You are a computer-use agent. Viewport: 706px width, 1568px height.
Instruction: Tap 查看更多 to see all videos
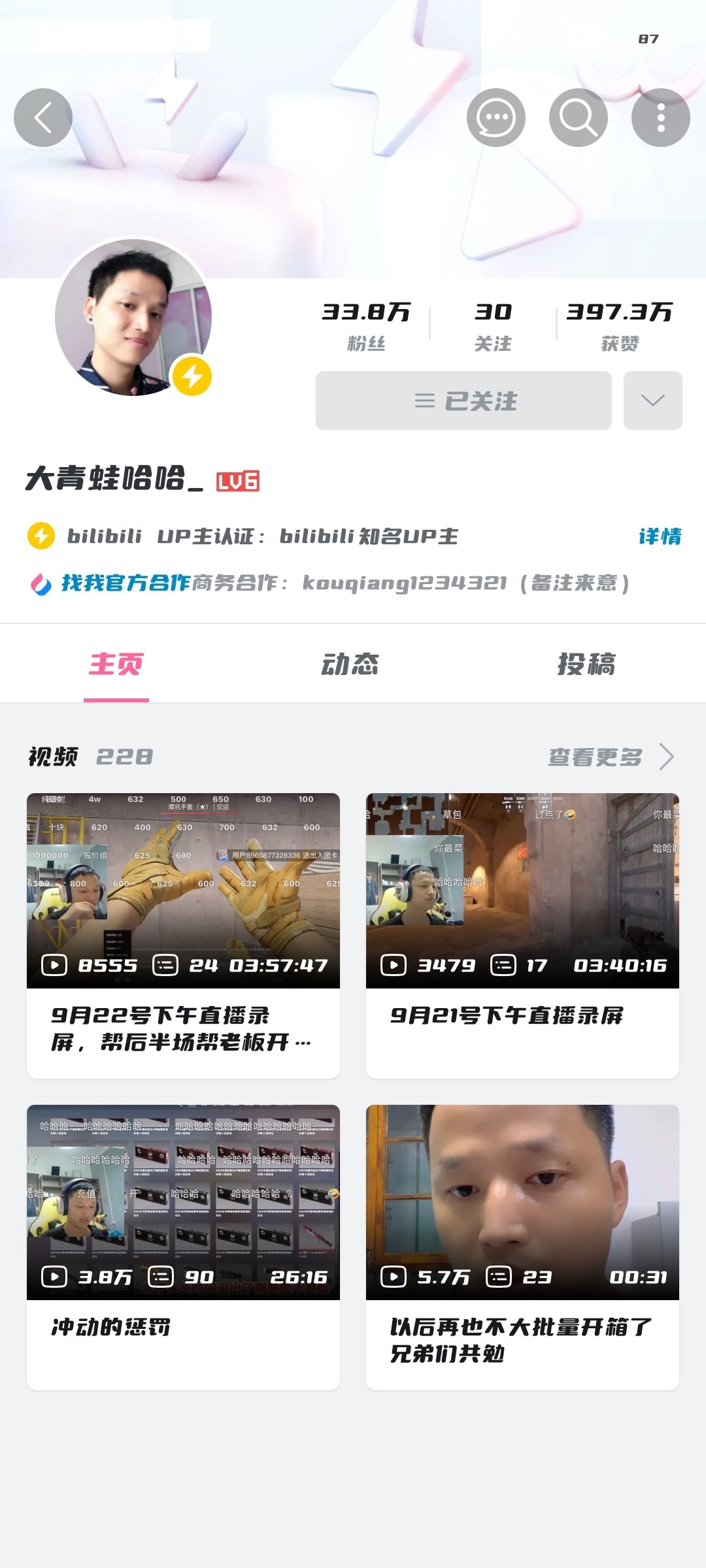coord(609,757)
